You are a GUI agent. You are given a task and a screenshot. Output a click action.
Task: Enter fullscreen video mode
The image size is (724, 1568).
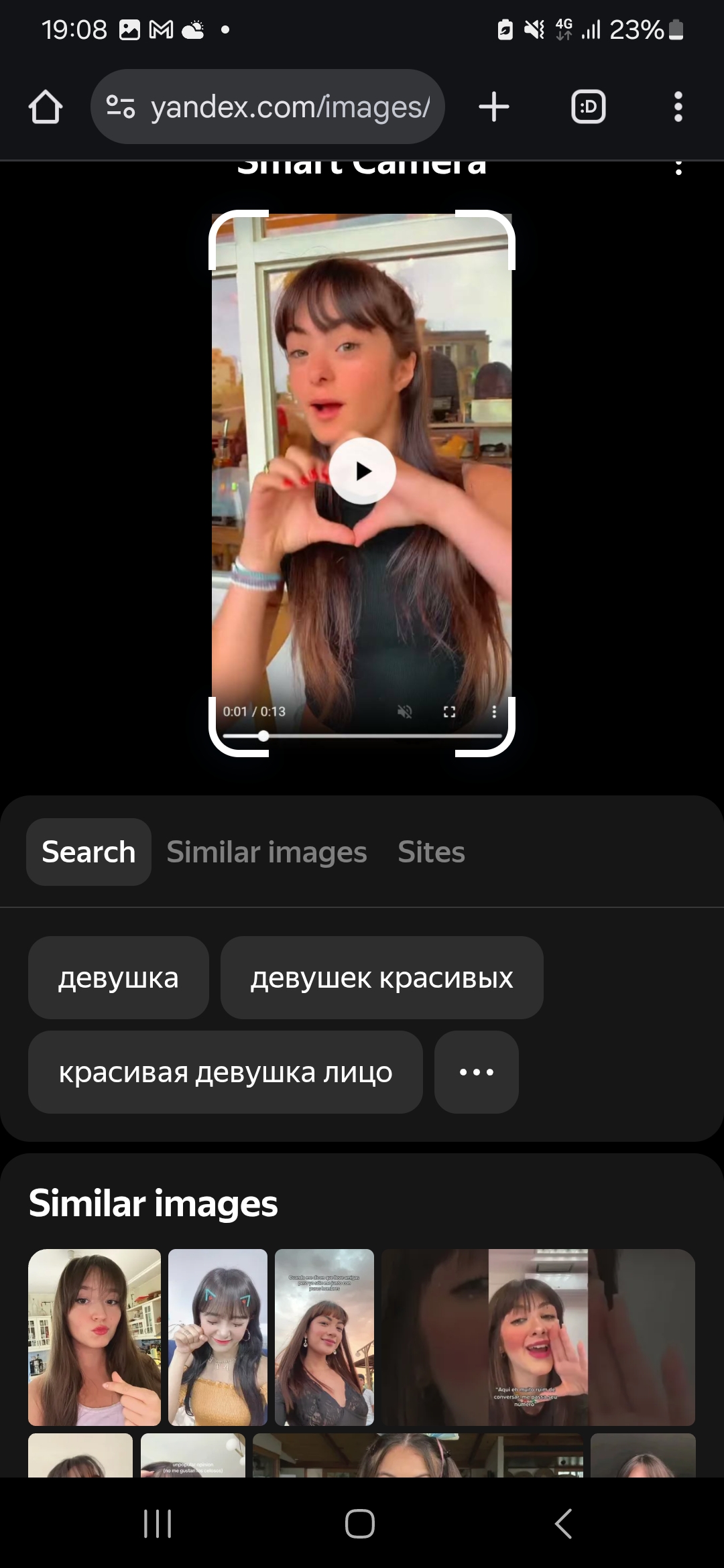point(450,712)
